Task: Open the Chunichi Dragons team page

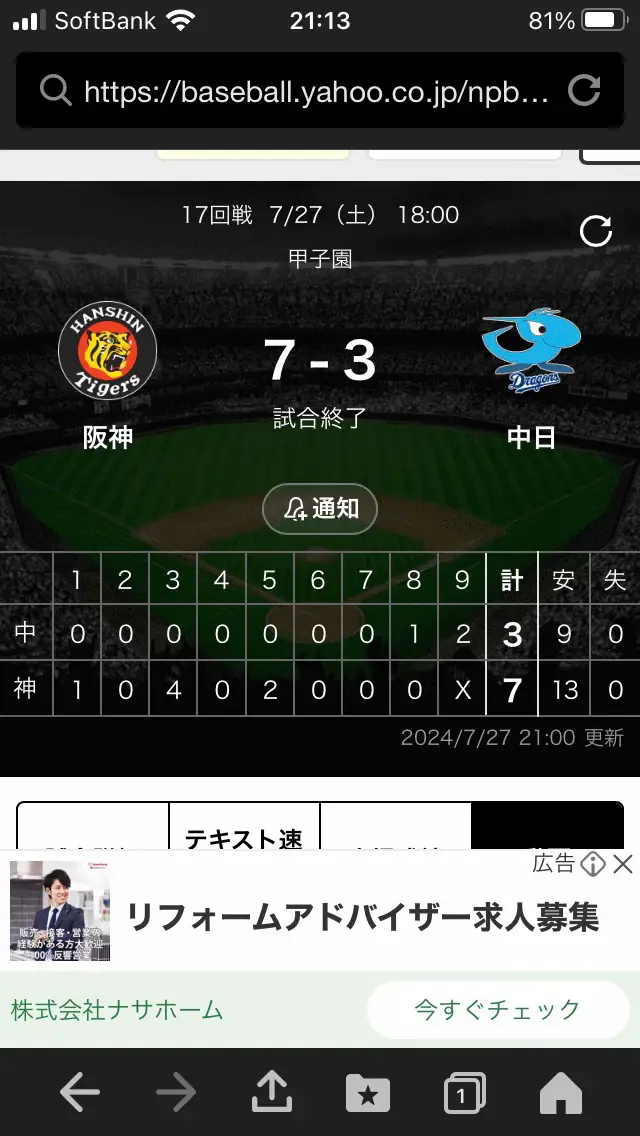Action: (x=531, y=351)
